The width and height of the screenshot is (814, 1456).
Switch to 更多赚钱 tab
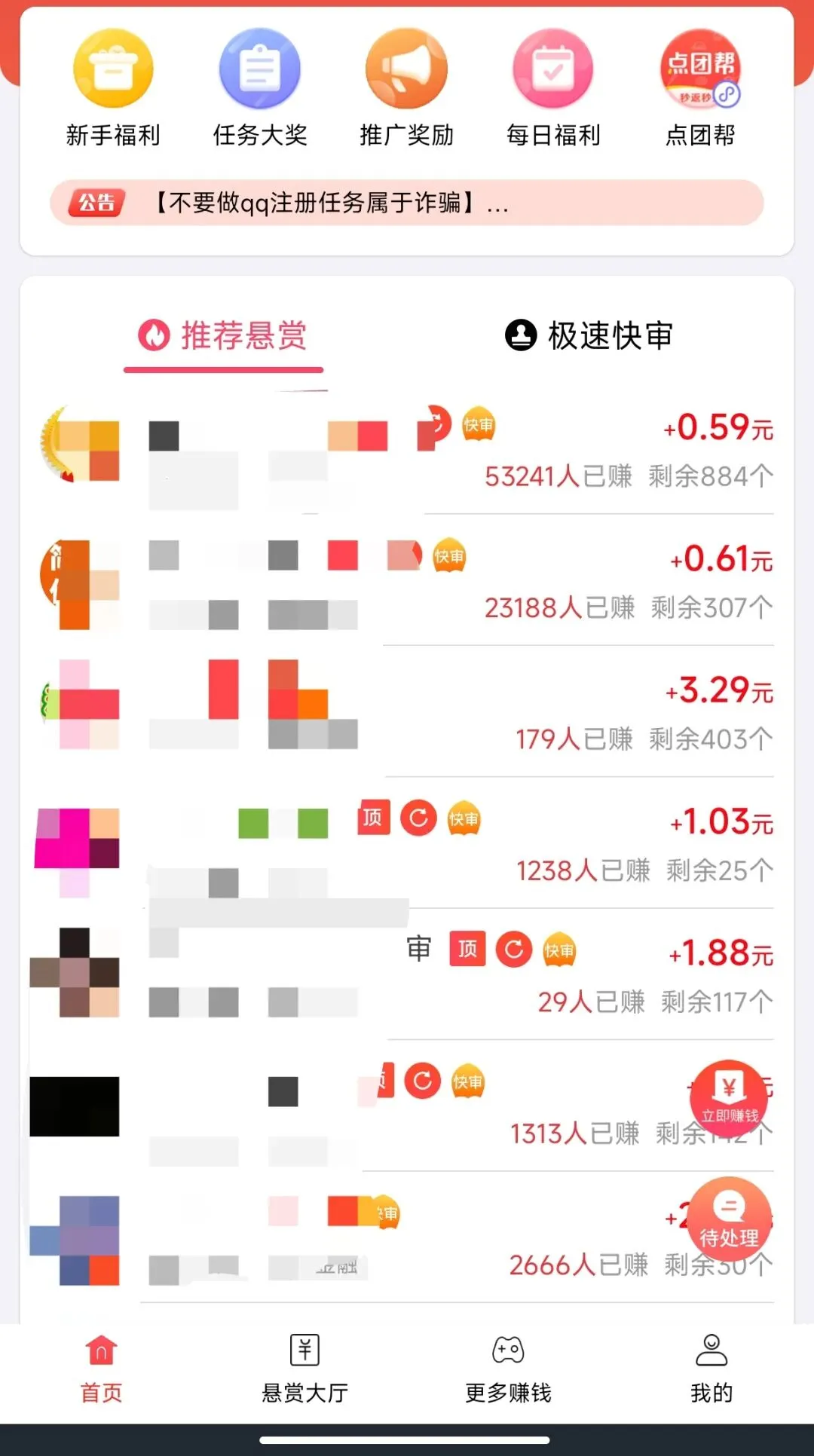509,1369
